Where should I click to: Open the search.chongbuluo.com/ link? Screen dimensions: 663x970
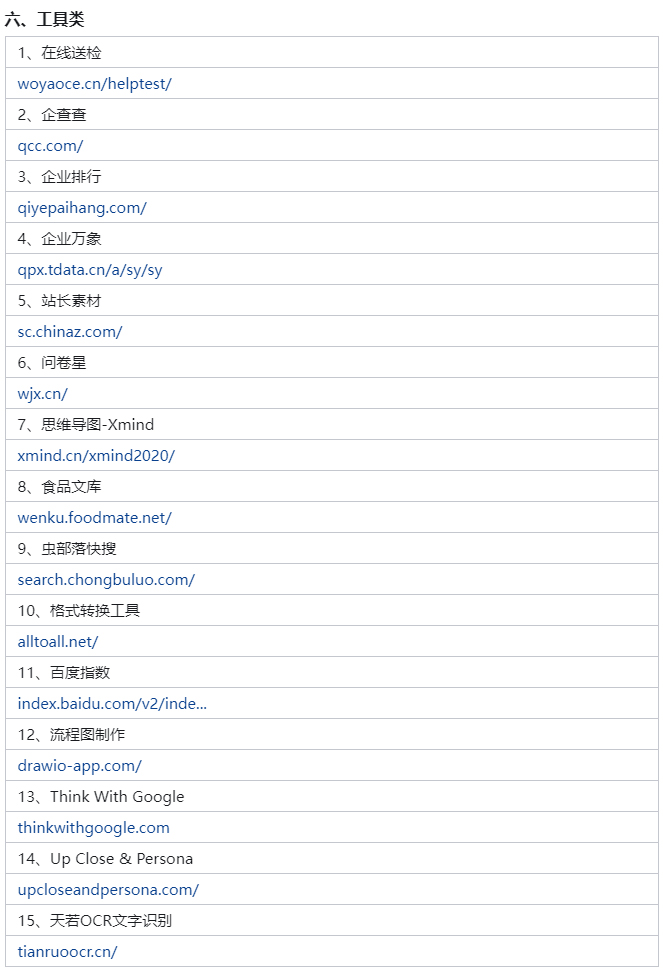tap(106, 580)
